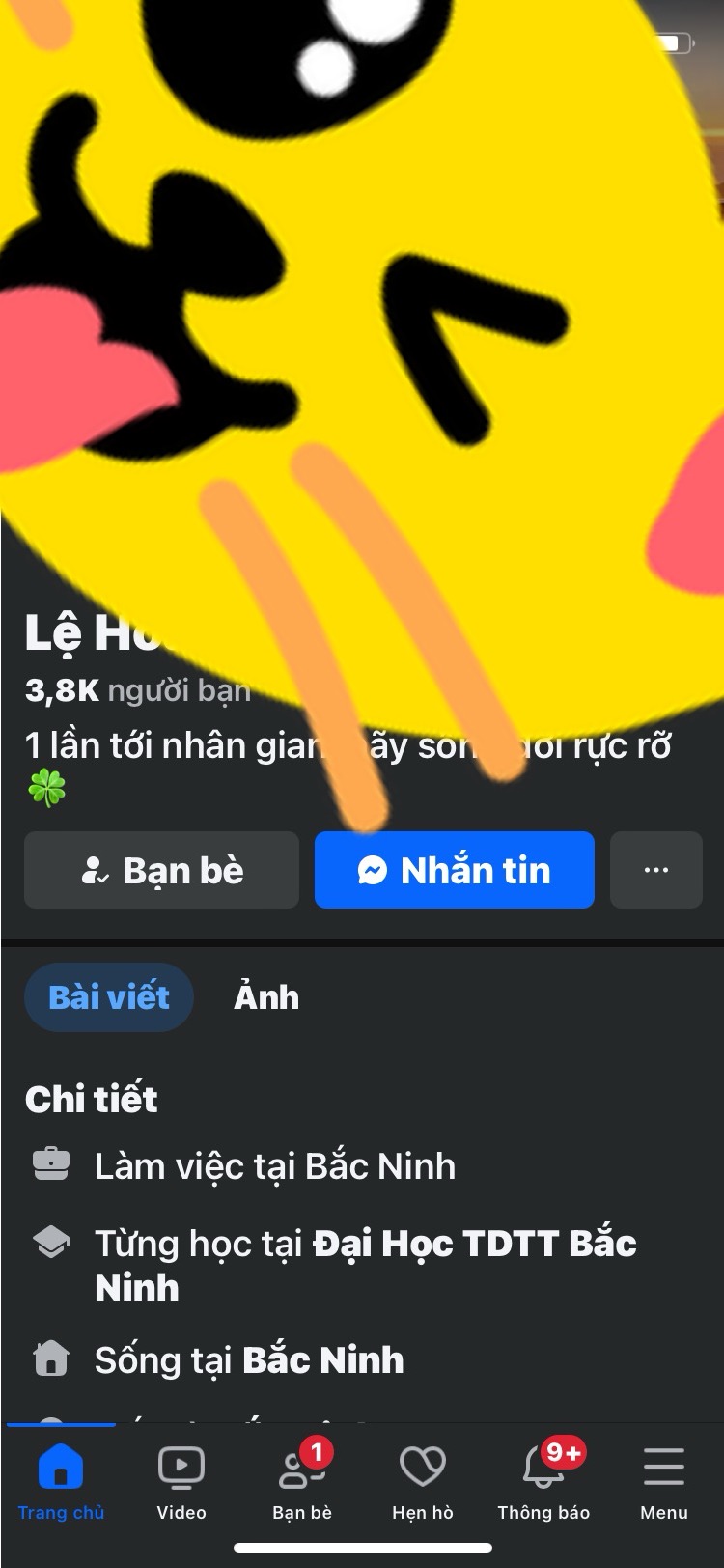The image size is (724, 1568).
Task: View the 3,8K người bạn friends list
Action: pos(137,690)
